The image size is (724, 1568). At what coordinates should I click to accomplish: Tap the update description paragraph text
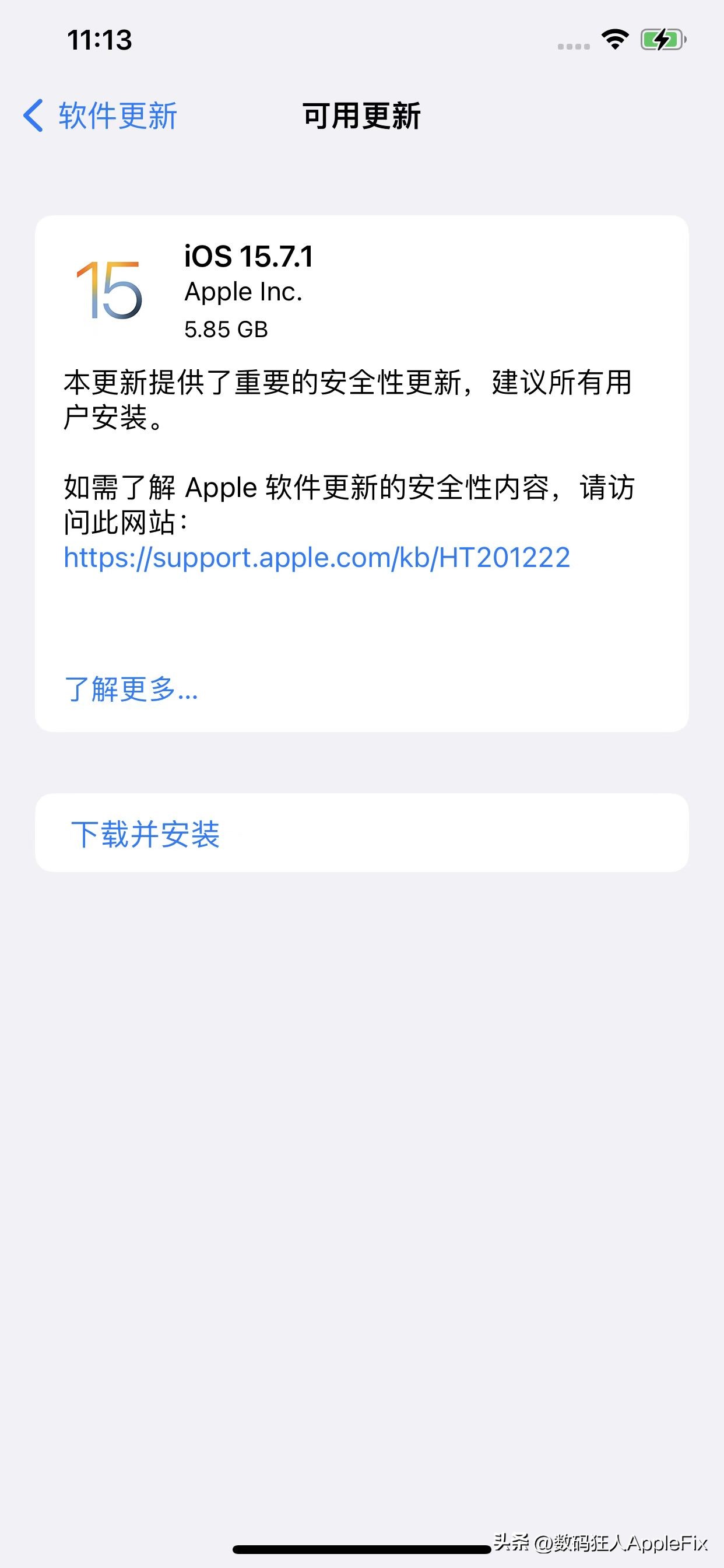[347, 398]
